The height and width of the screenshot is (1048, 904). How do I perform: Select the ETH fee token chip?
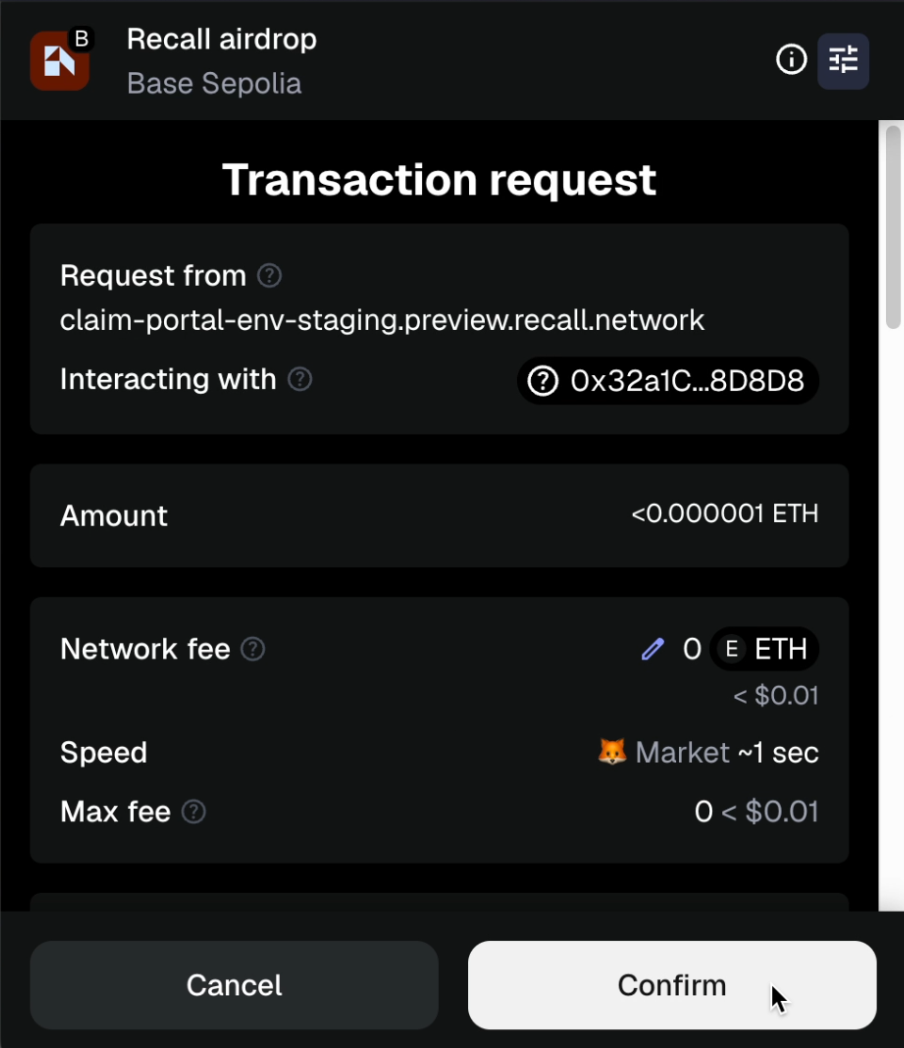point(765,650)
